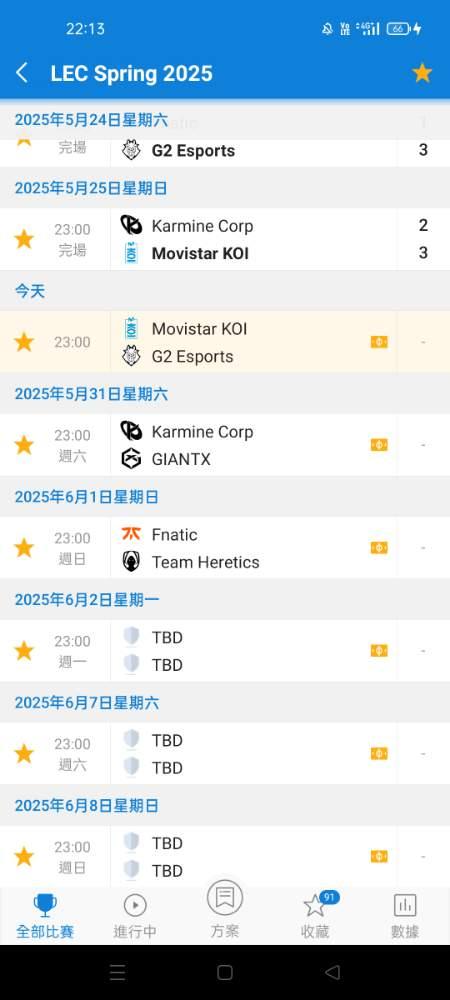Viewport: 450px width, 1000px height.
Task: Tap the odds icon for Karmine Corp vs GIANTX
Action: click(379, 445)
